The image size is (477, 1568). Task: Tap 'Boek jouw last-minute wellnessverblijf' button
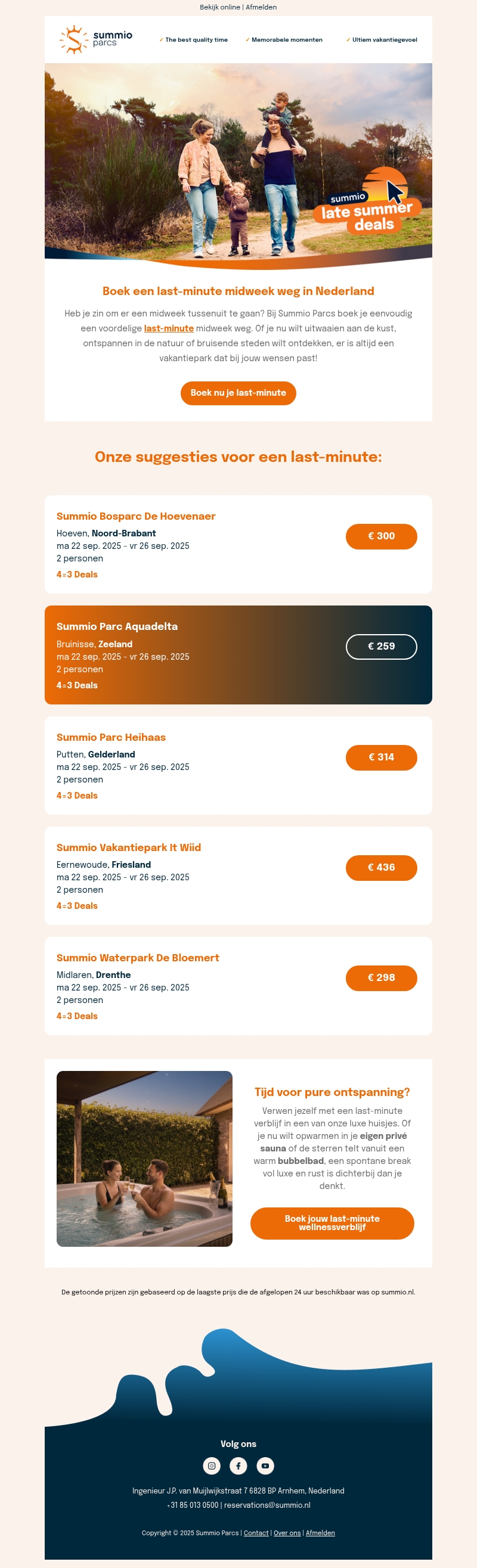(332, 1223)
